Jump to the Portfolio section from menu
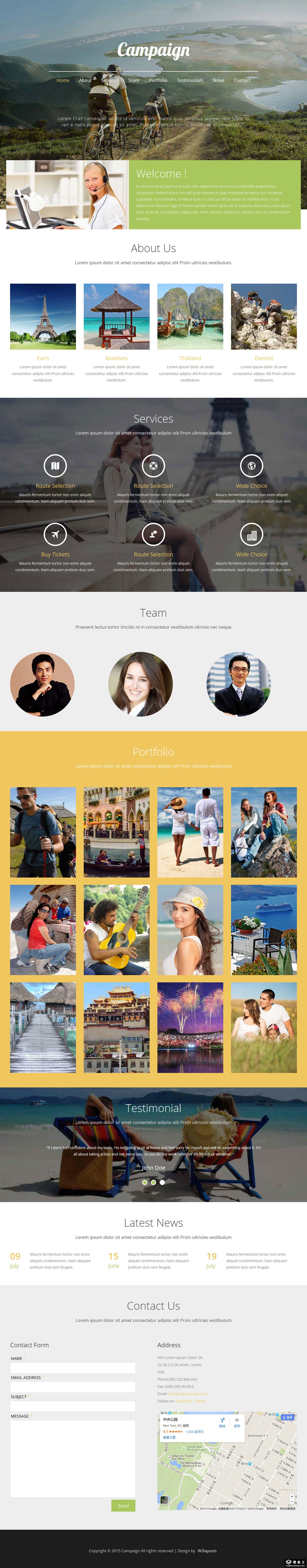Screen dimensions: 307x1568 [x=158, y=80]
